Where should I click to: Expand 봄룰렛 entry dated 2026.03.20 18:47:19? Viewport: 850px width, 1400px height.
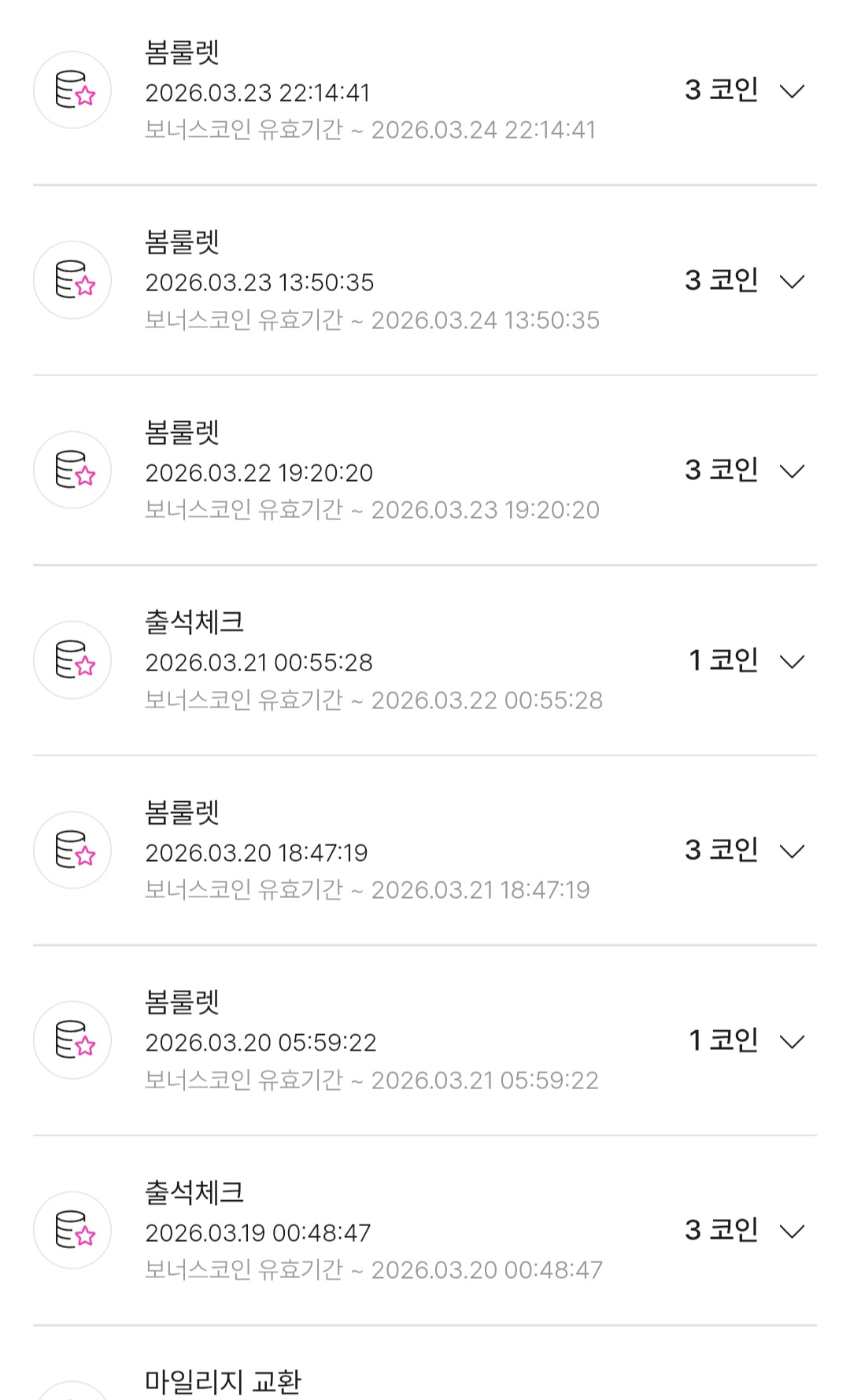pos(791,851)
